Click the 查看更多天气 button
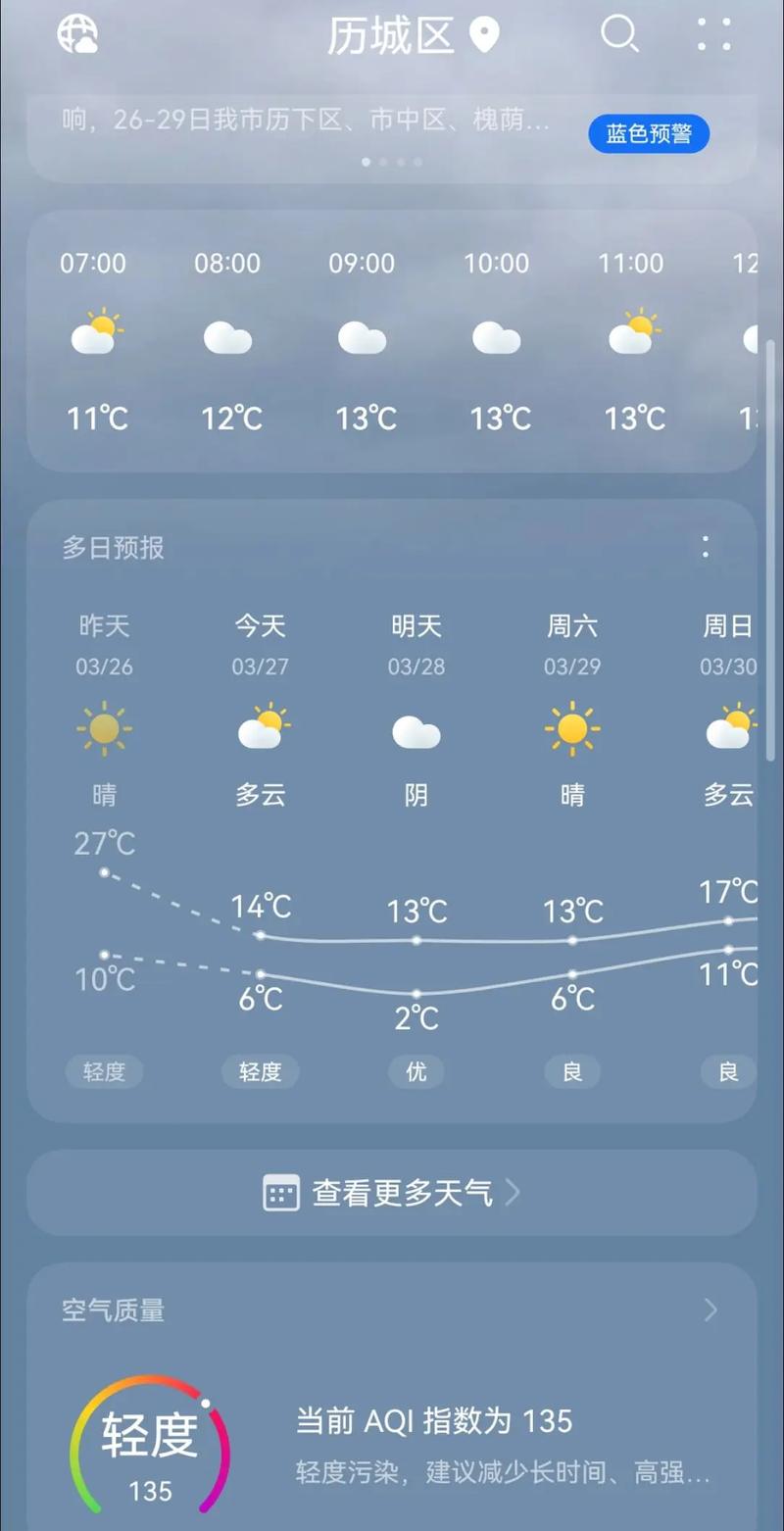Viewport: 784px width, 1531px height. point(392,1193)
